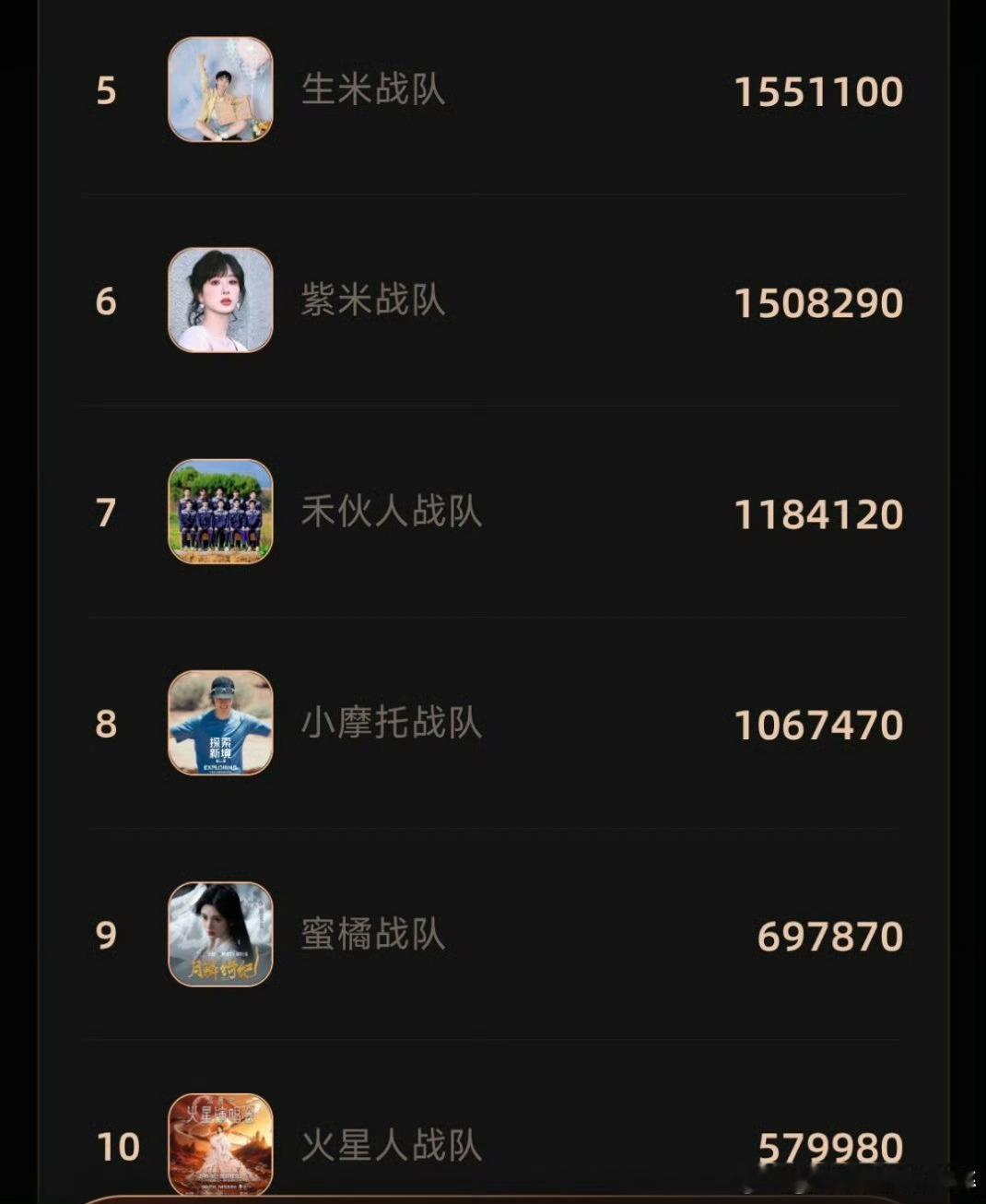Select the rank 9 leaderboard row
The image size is (986, 1204).
493,934
